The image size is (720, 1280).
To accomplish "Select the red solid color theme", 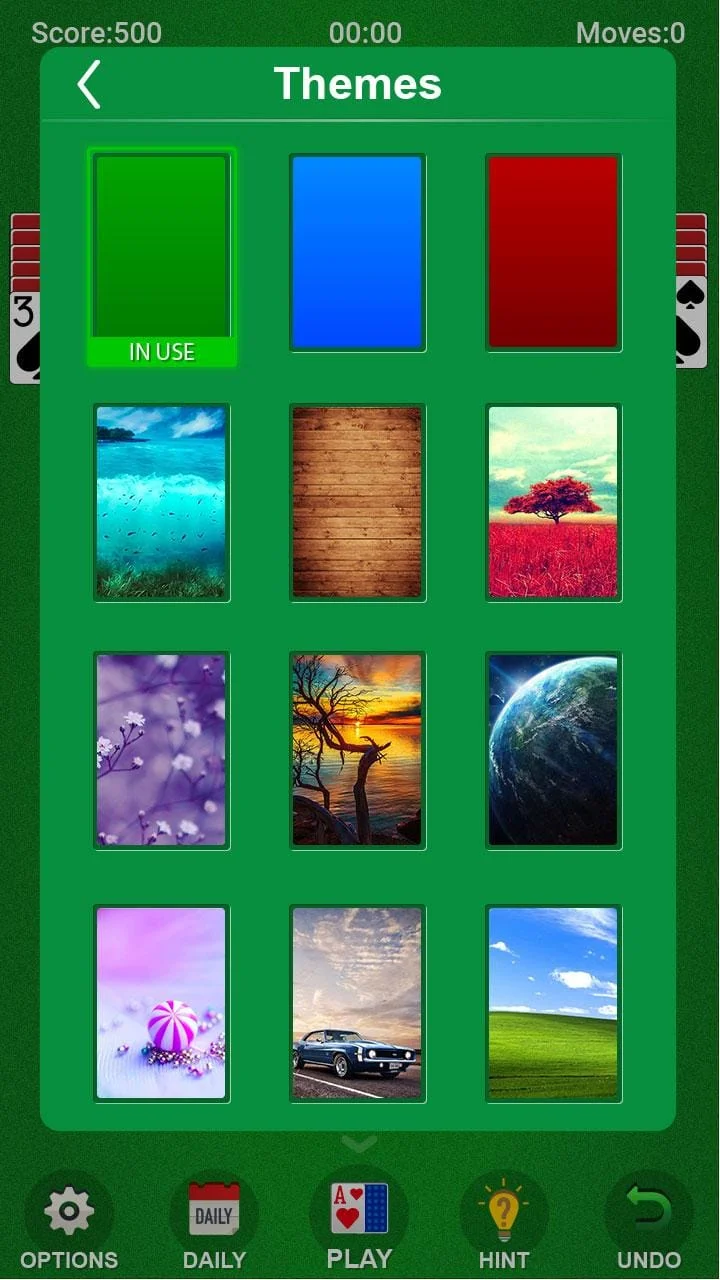I will pos(552,251).
